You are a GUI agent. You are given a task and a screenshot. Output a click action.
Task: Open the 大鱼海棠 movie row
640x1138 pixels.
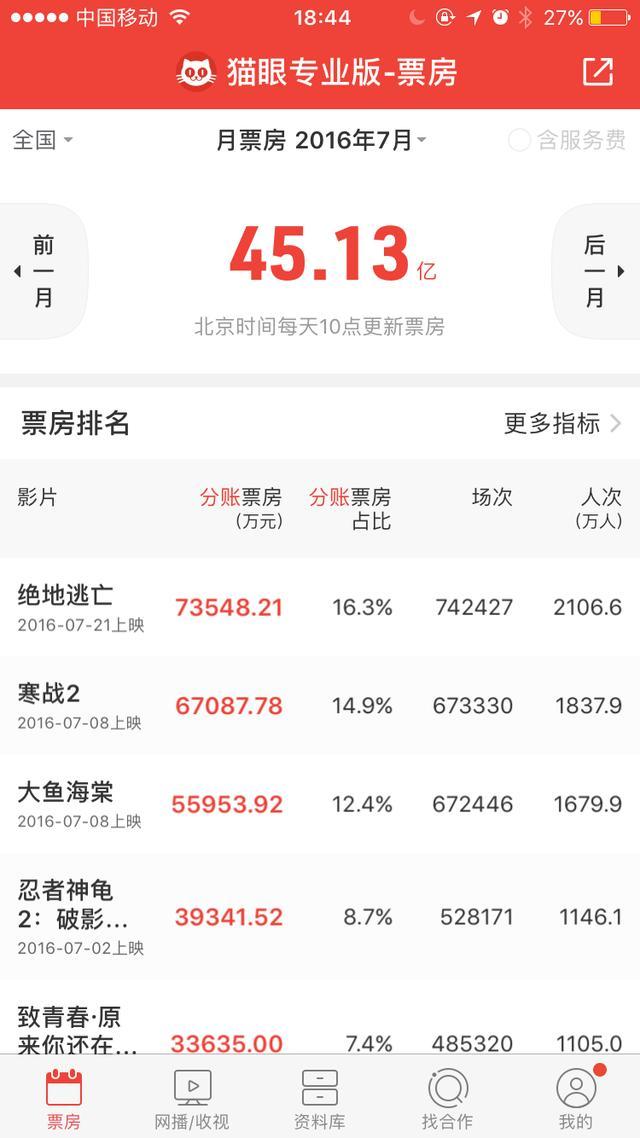pos(320,803)
